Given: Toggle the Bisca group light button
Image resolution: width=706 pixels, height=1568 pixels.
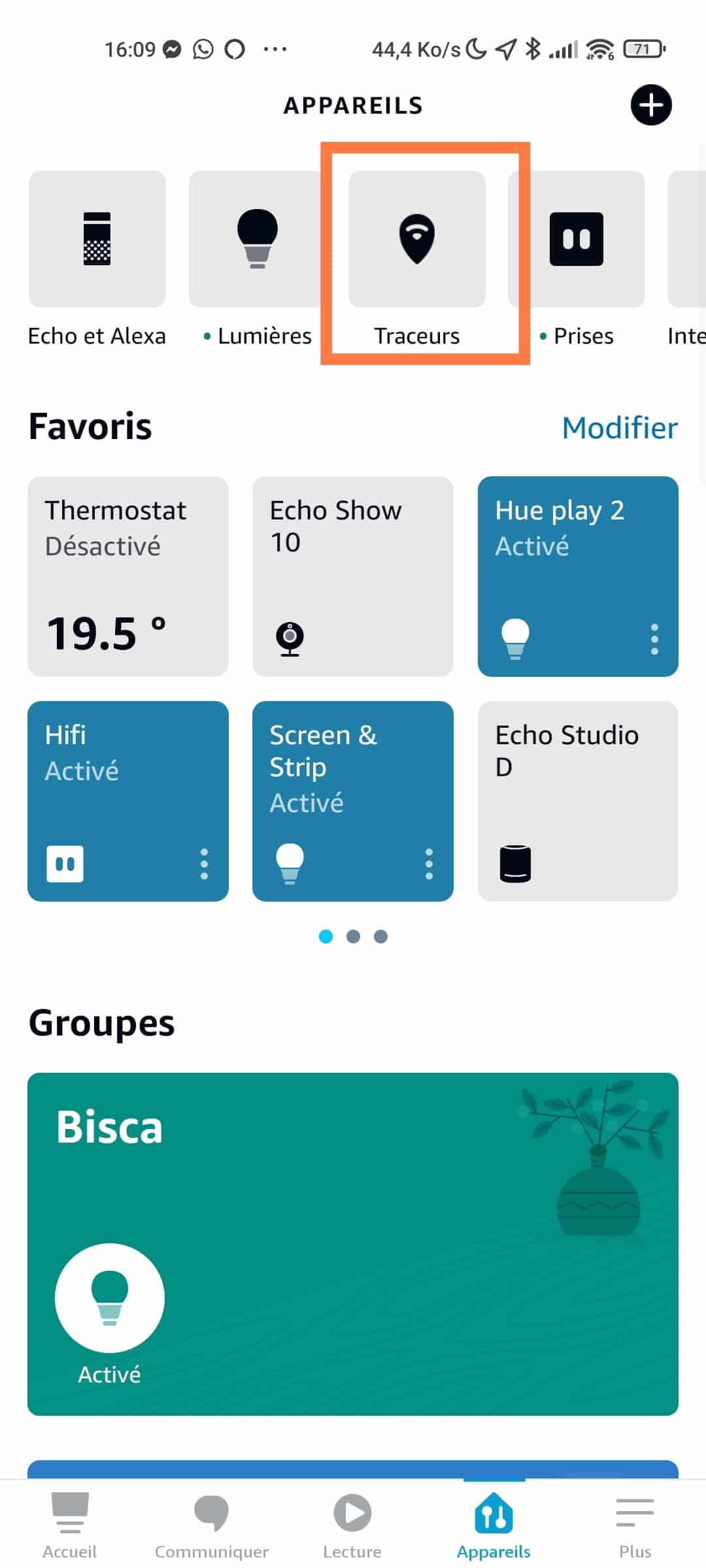Looking at the screenshot, I should 110,1298.
